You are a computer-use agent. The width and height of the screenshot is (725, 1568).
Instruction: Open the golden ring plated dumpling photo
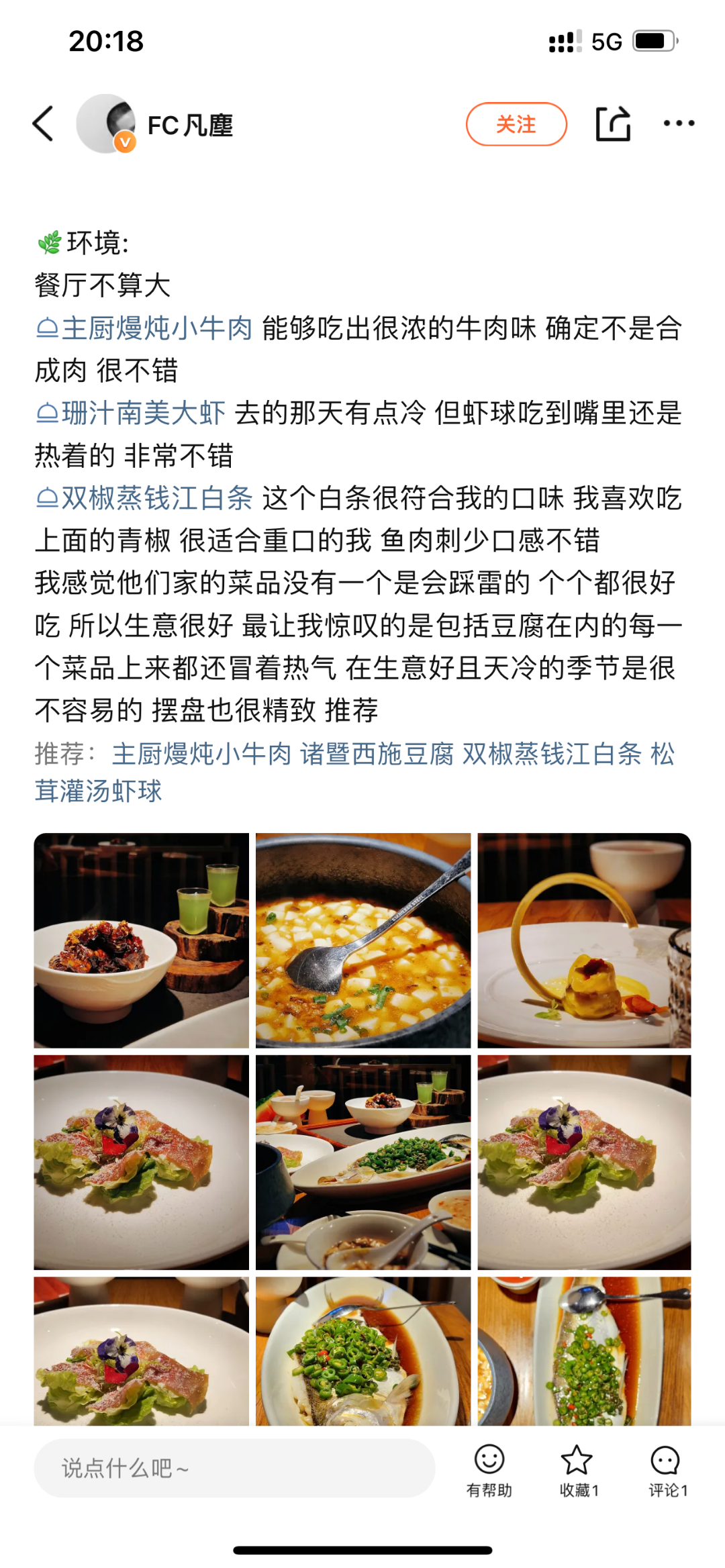584,940
